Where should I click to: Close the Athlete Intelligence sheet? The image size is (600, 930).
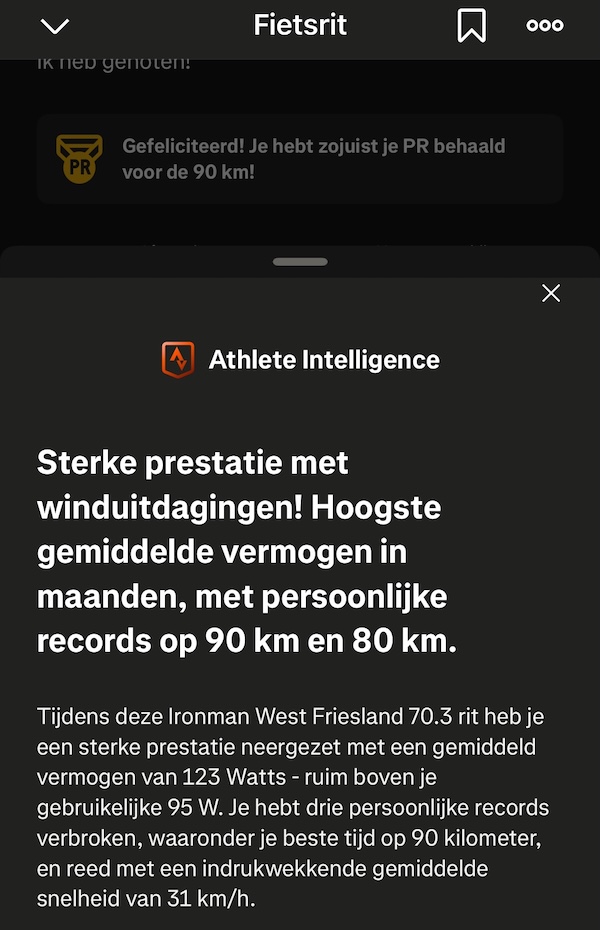550,293
